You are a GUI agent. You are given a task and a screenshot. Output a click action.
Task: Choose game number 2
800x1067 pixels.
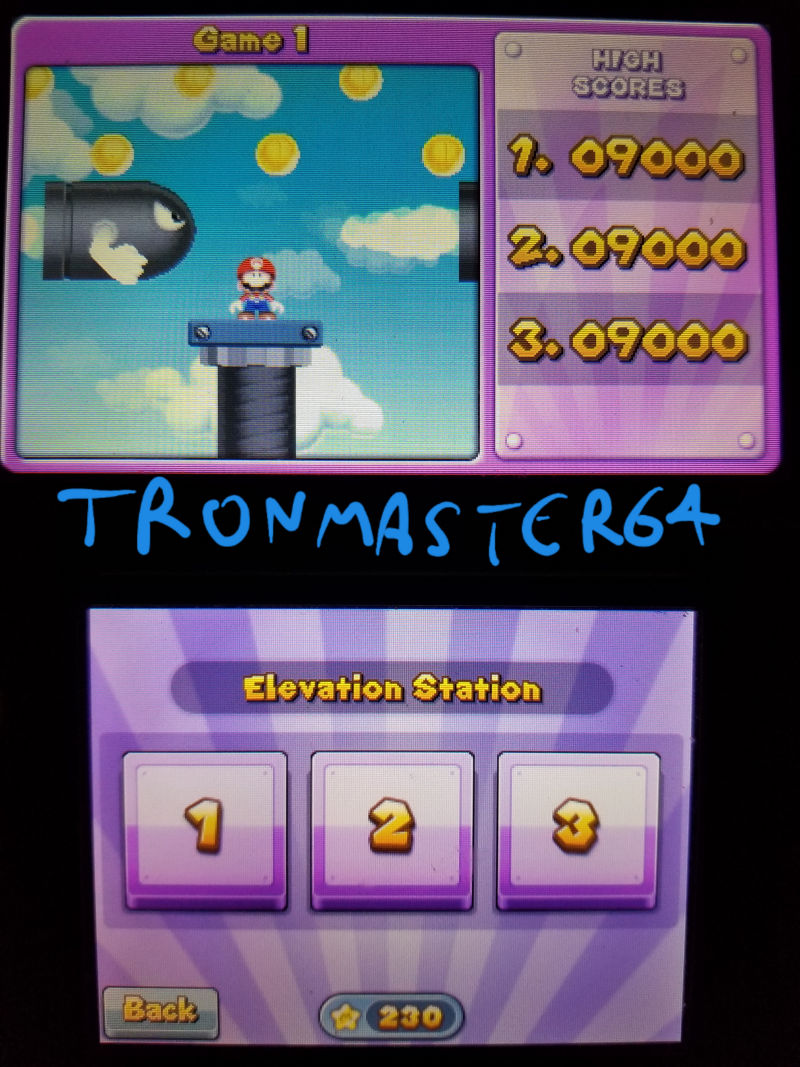pyautogui.click(x=391, y=829)
